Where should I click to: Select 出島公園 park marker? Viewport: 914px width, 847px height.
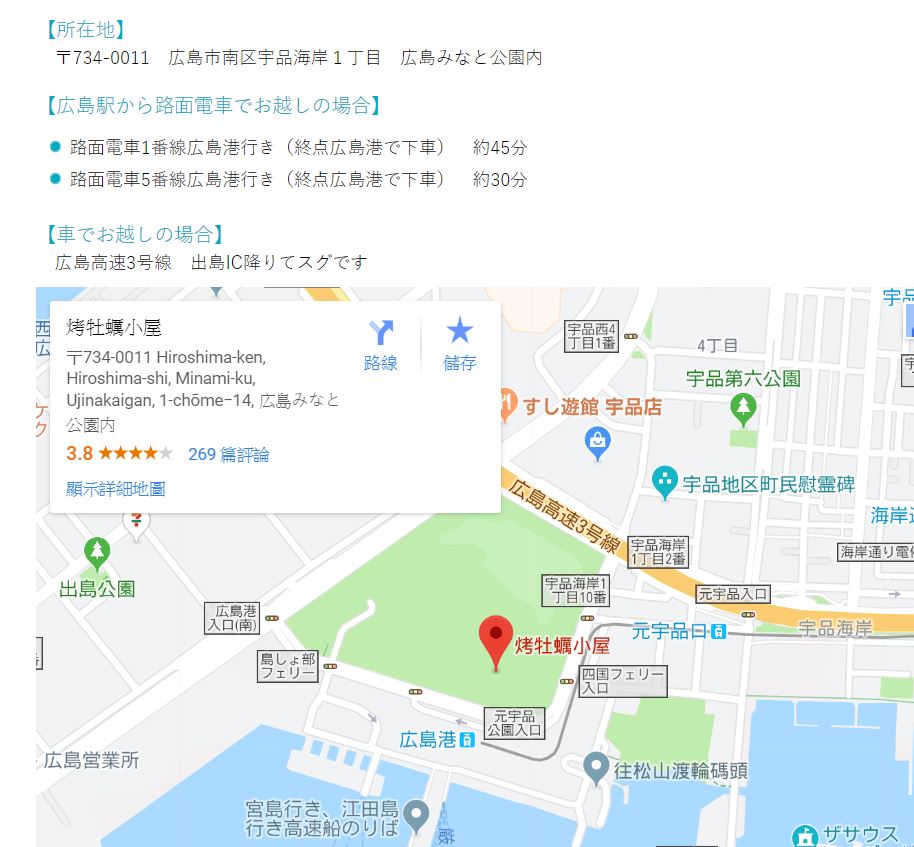[96, 551]
